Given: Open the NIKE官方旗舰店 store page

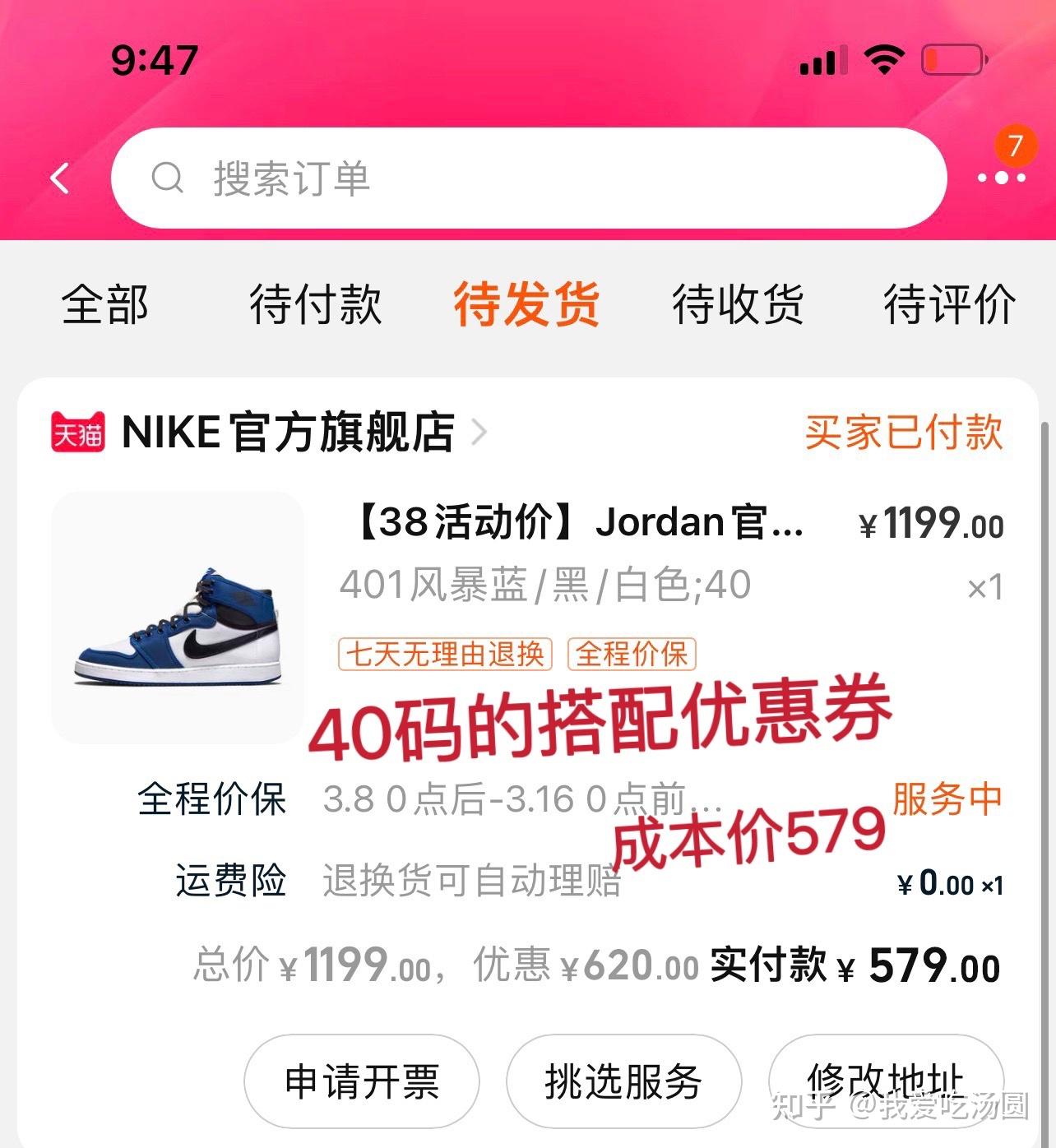Looking at the screenshot, I should [288, 433].
